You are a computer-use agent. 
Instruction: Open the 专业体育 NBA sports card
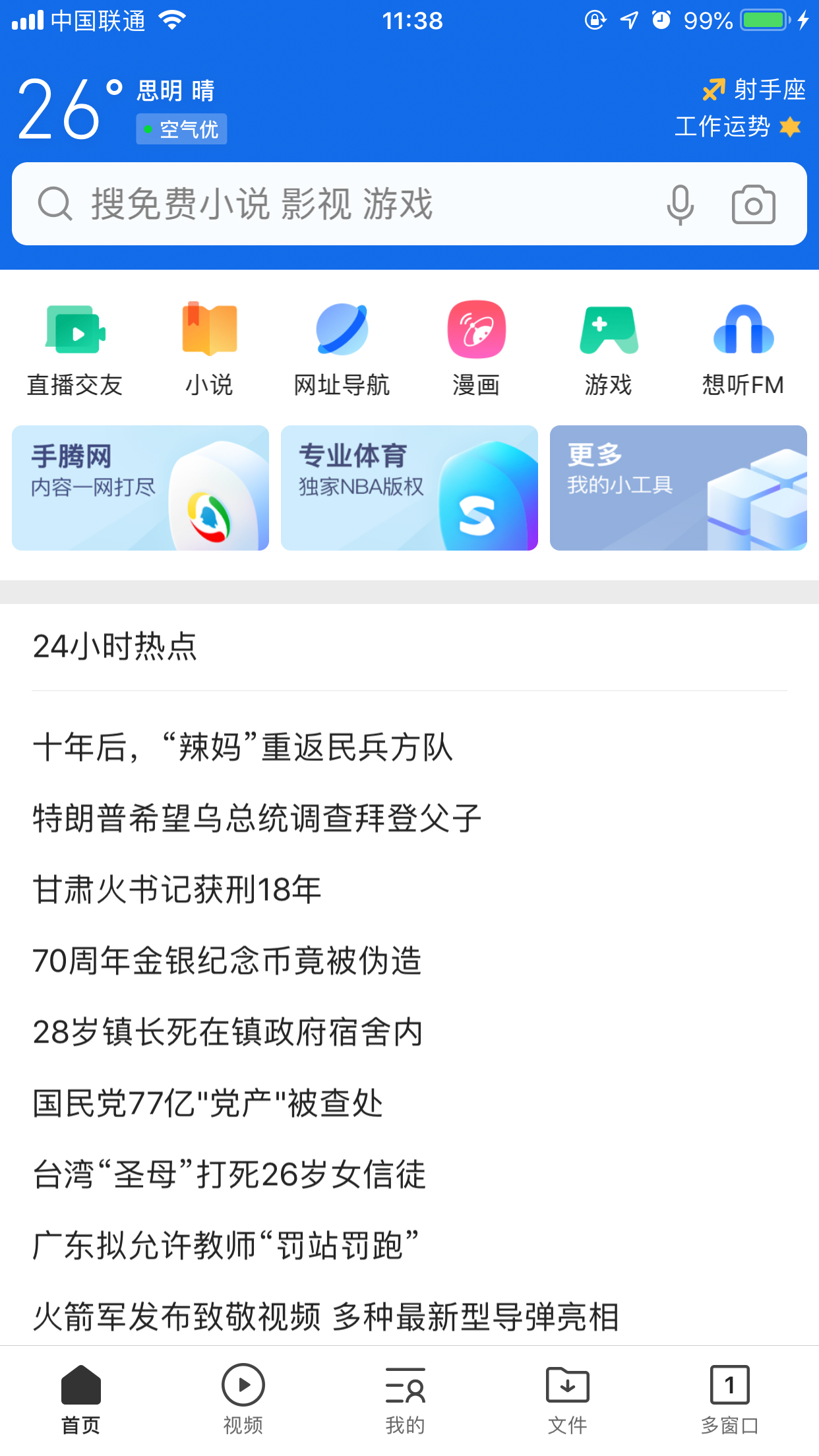[409, 488]
